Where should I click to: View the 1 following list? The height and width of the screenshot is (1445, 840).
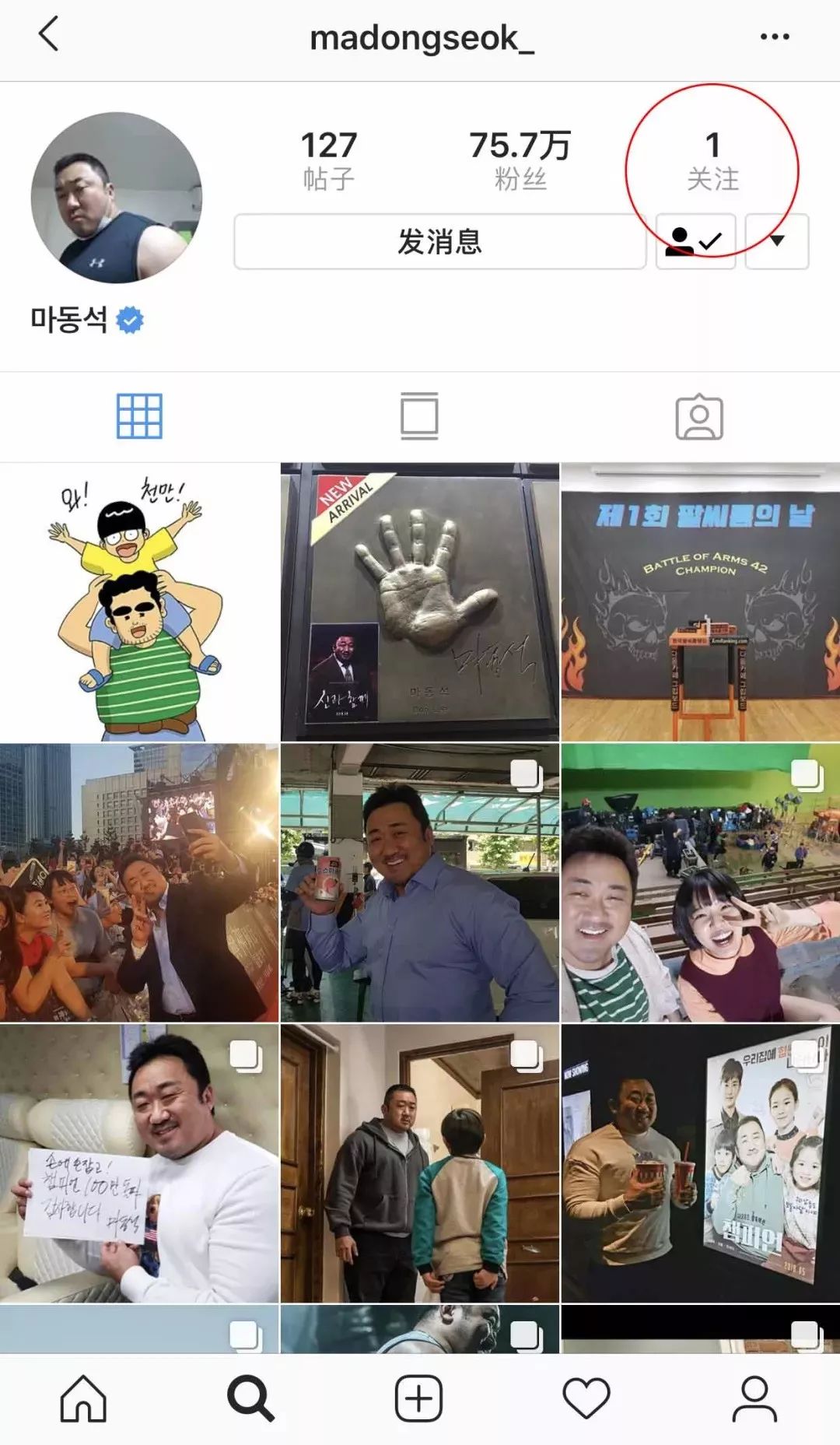coord(712,160)
